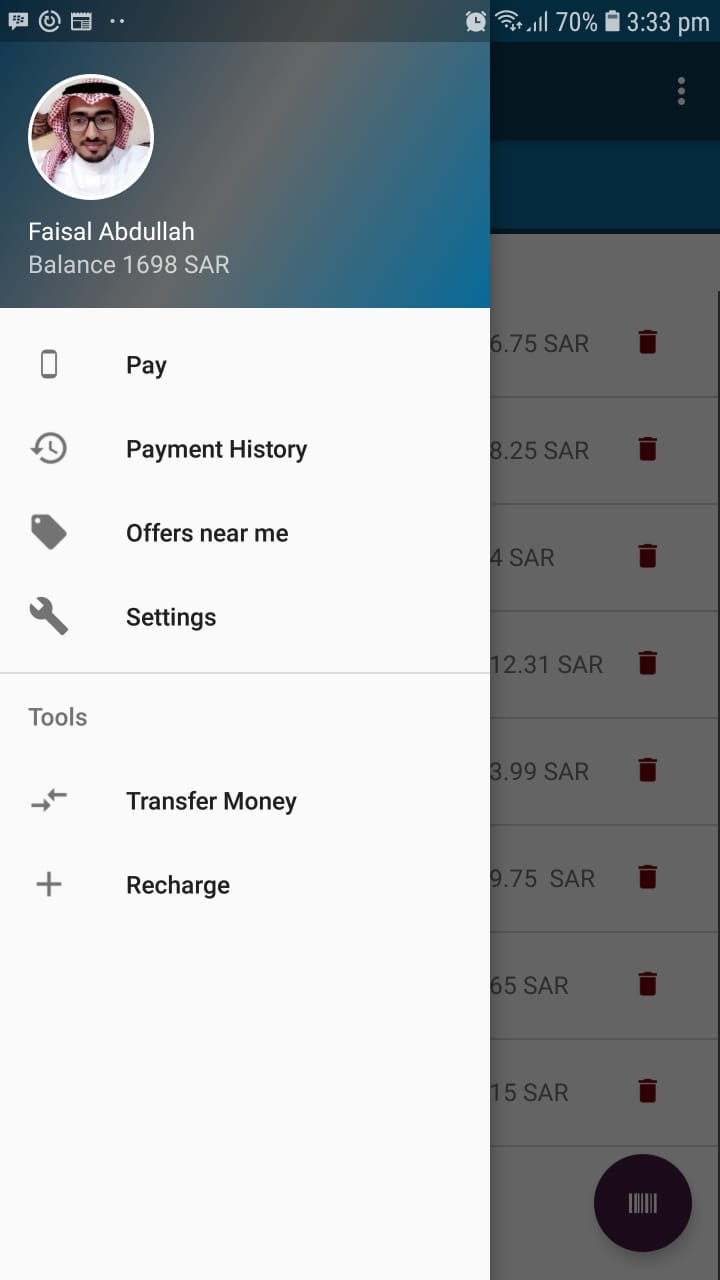Delete the 15 SAR item

click(648, 1091)
